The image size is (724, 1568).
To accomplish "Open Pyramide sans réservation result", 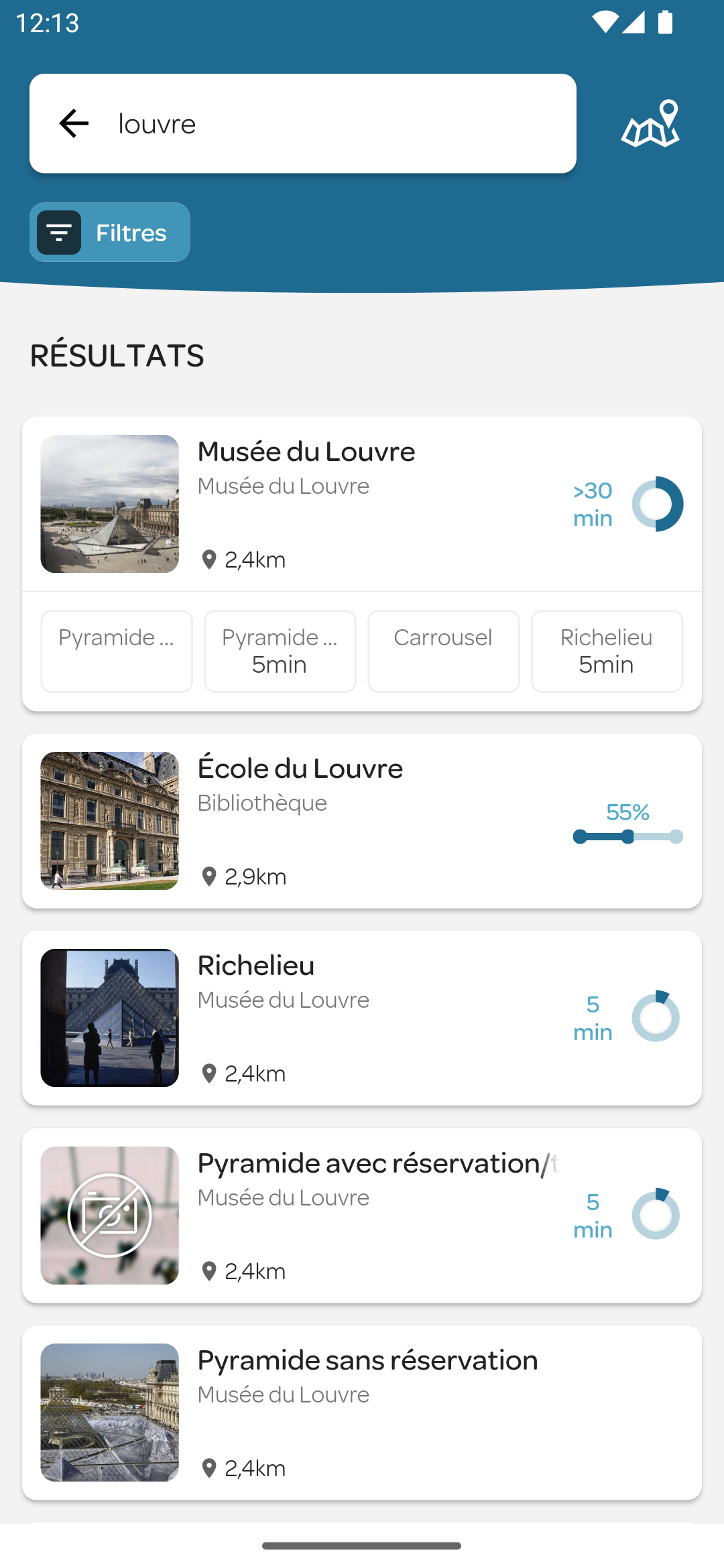I will 362,1413.
